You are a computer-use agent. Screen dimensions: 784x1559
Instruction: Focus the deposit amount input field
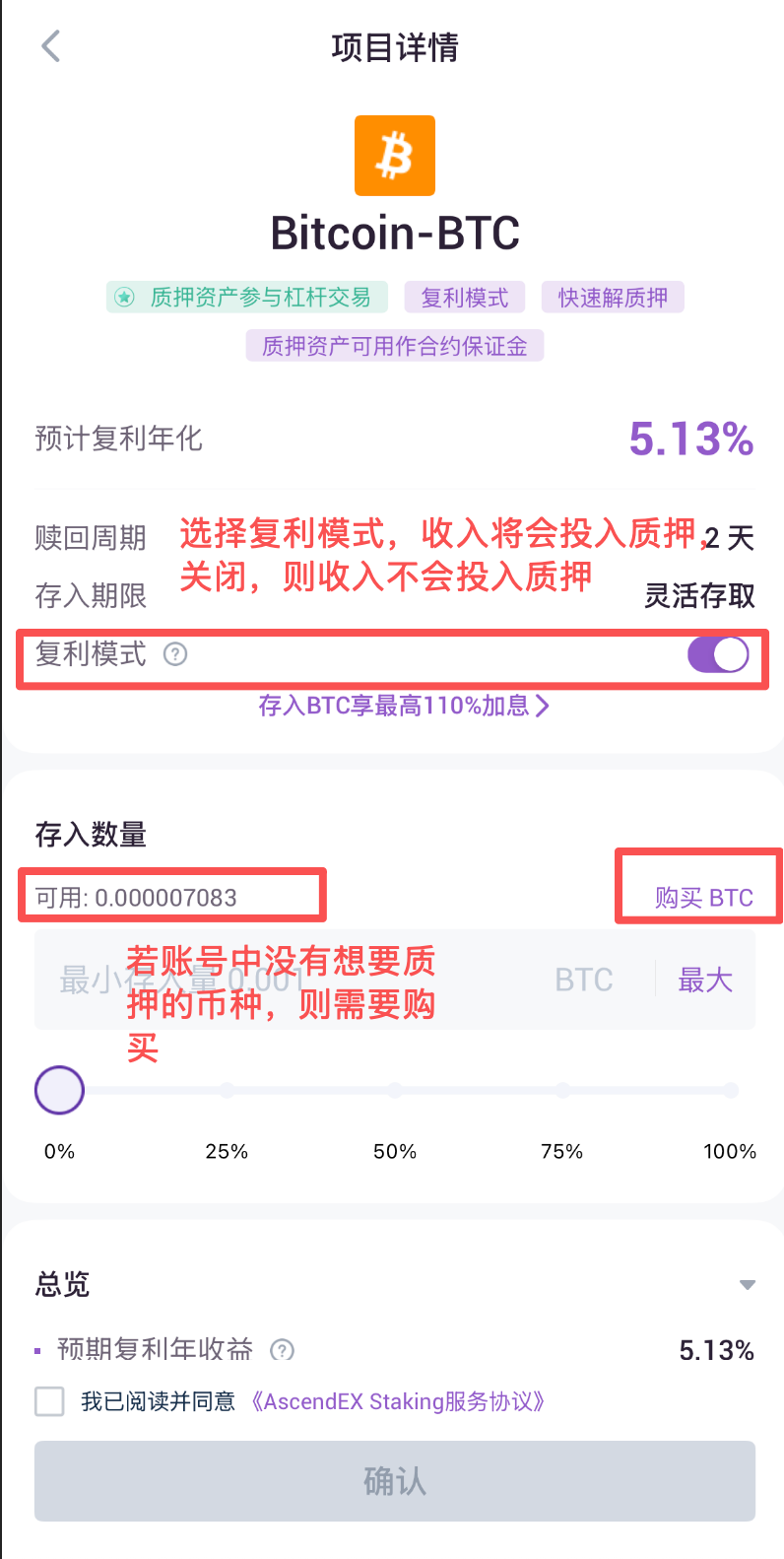[x=295, y=981]
